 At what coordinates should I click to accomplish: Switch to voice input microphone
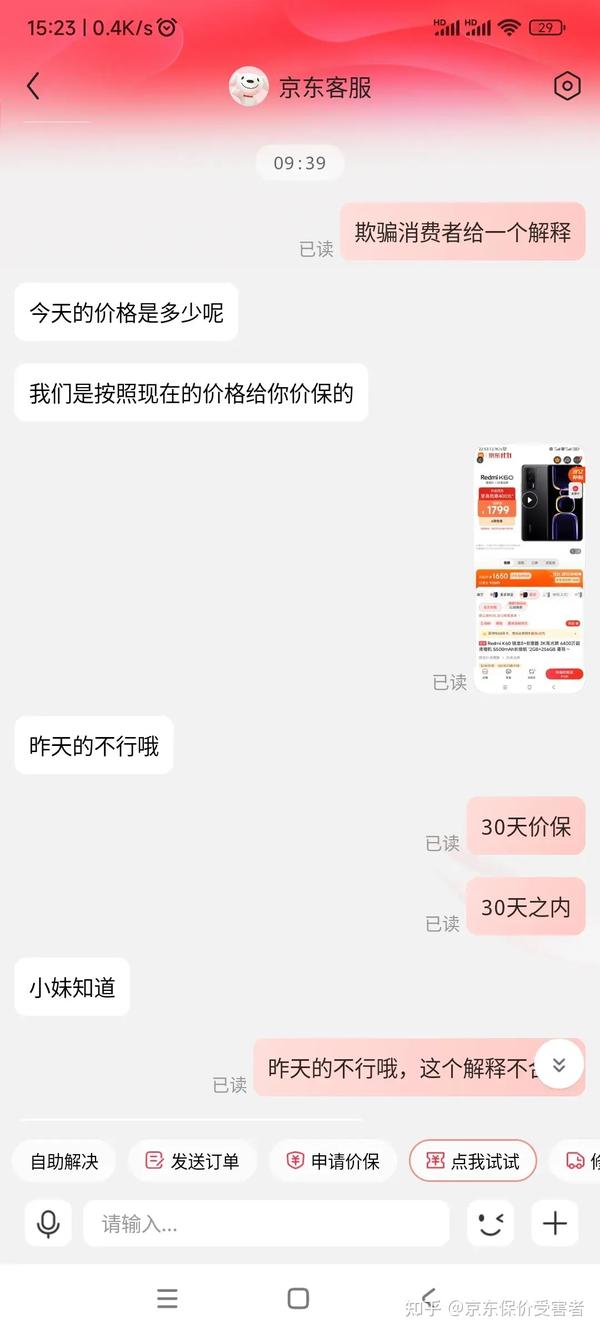pyautogui.click(x=48, y=1223)
